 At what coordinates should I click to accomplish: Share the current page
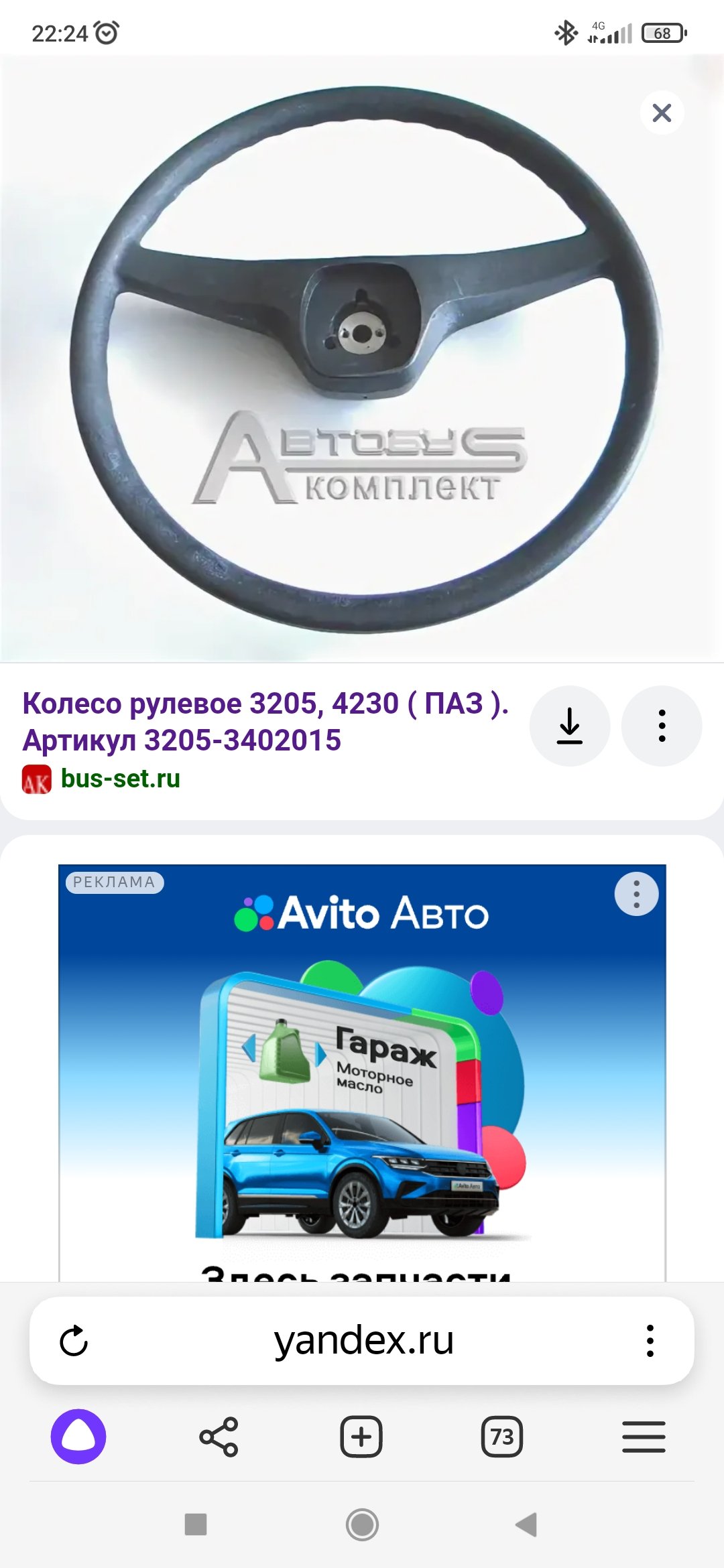click(x=219, y=1437)
